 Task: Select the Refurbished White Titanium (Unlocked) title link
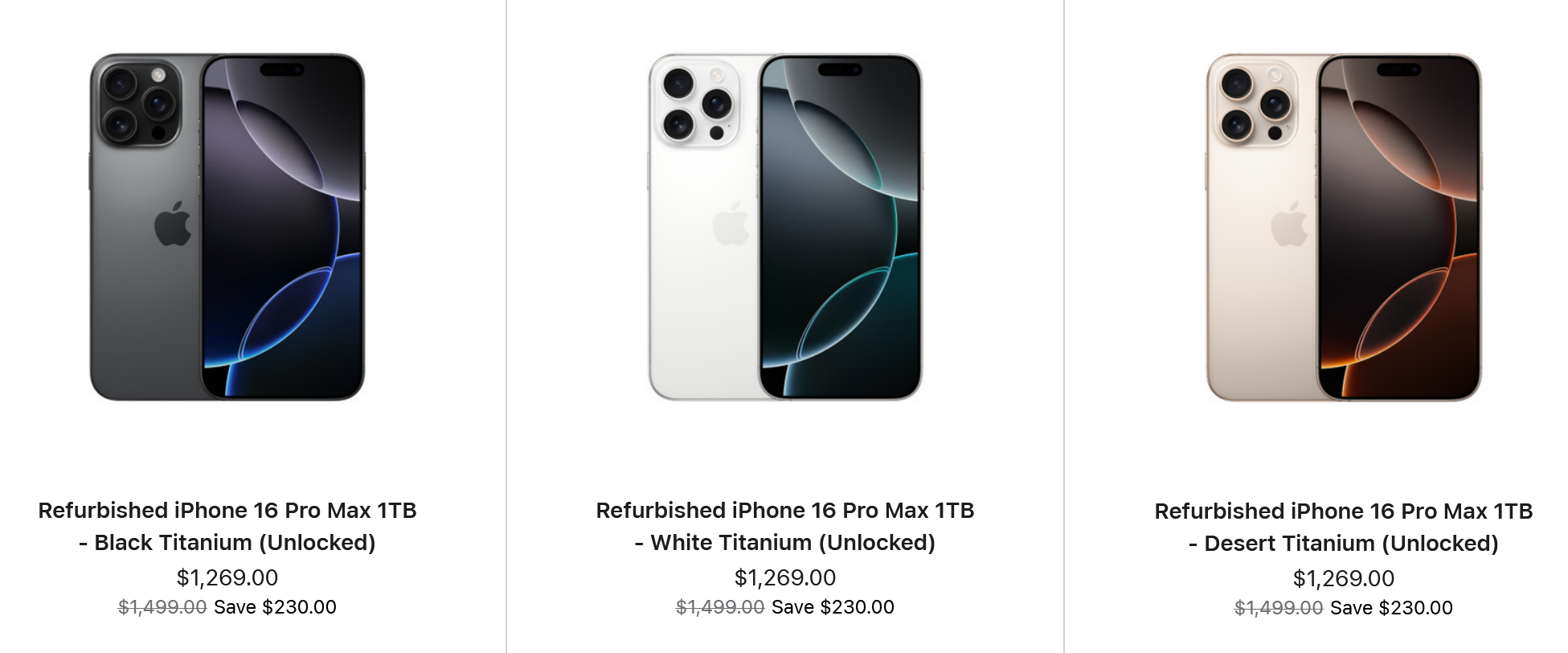785,526
